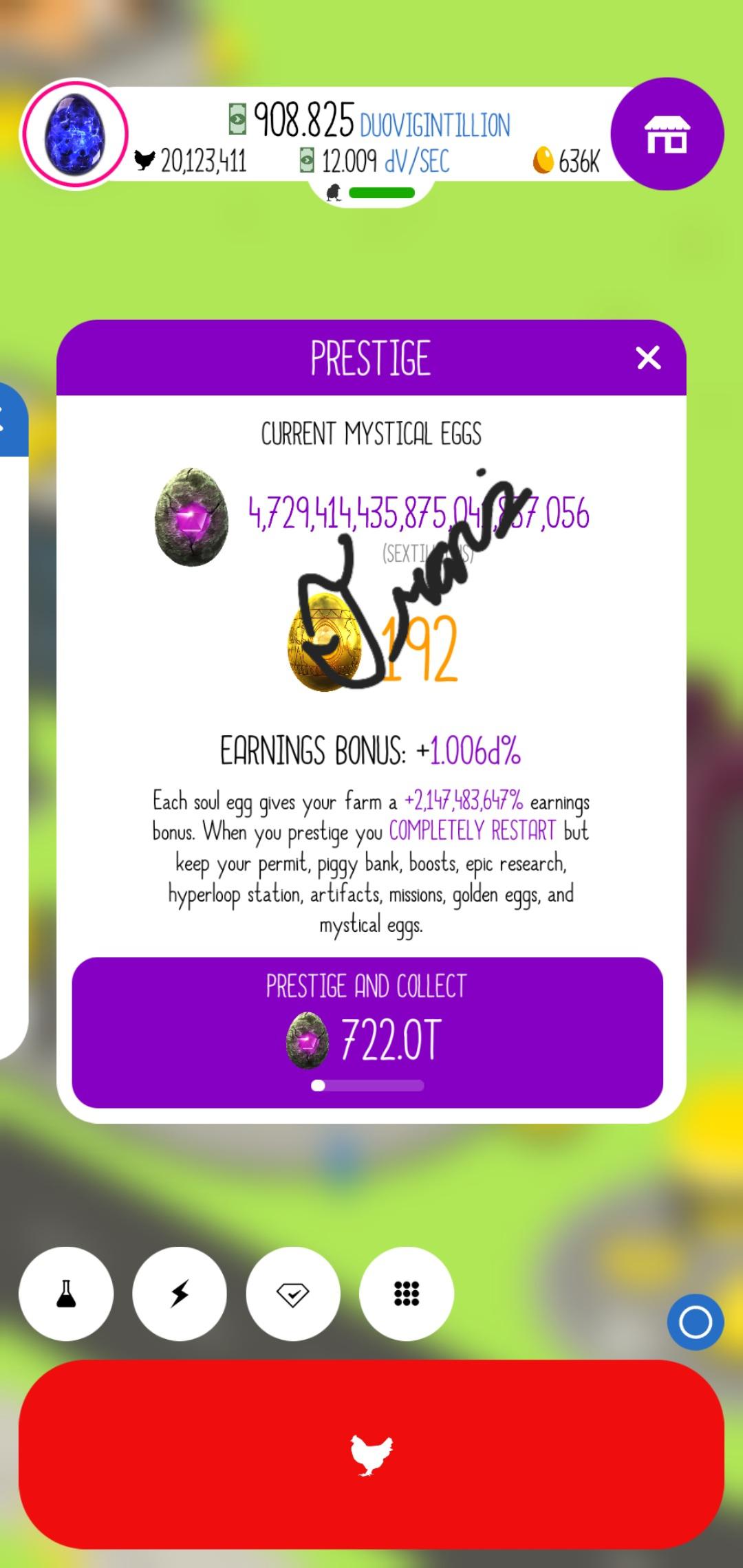
Task: Open the shop button
Action: pyautogui.click(x=667, y=134)
